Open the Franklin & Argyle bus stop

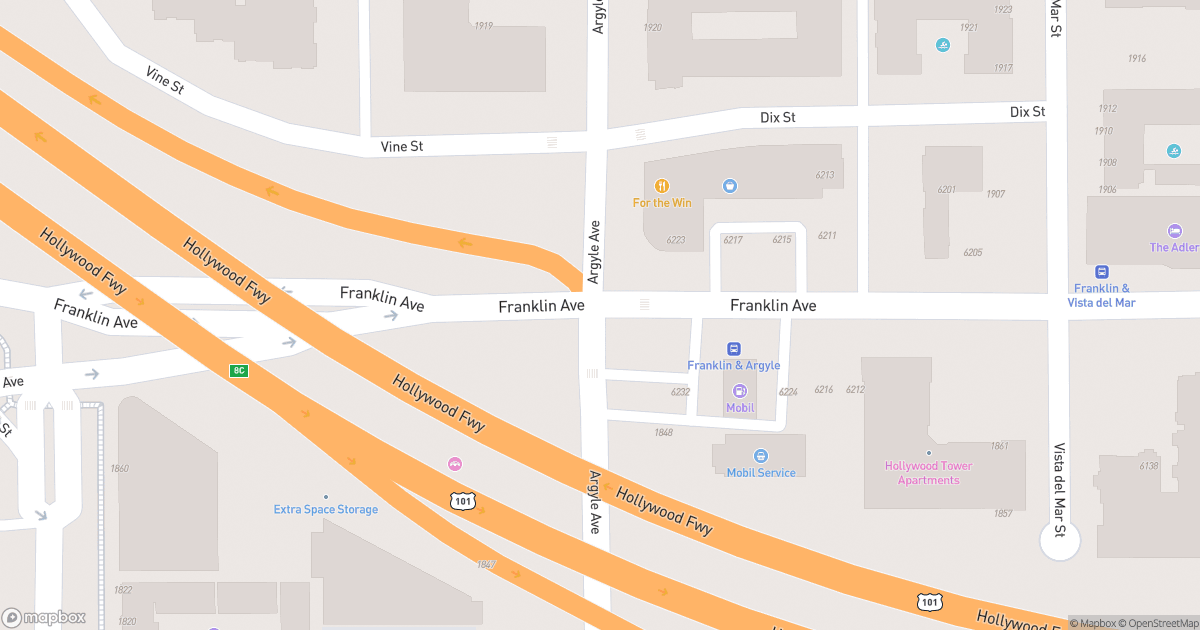[733, 349]
